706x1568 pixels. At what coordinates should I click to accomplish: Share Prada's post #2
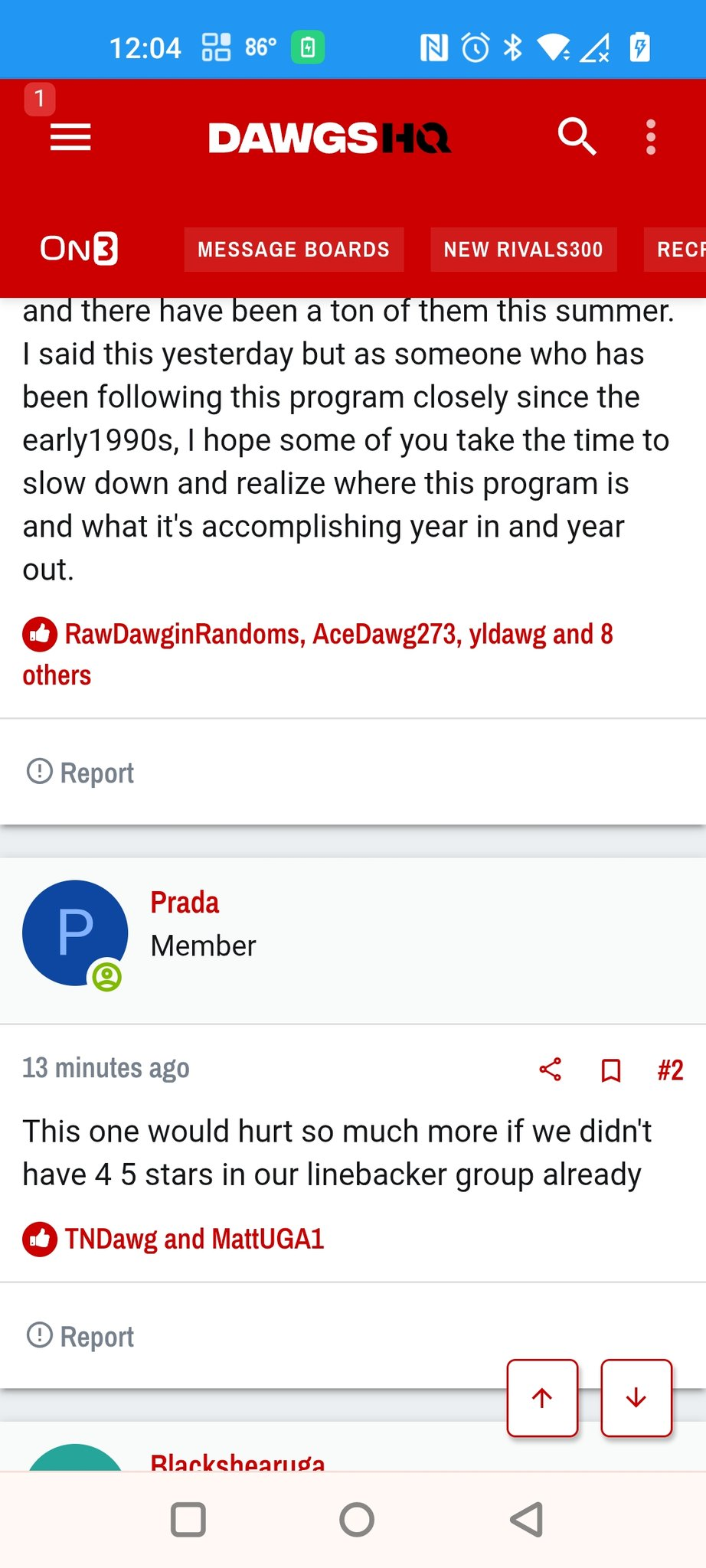(x=551, y=1070)
